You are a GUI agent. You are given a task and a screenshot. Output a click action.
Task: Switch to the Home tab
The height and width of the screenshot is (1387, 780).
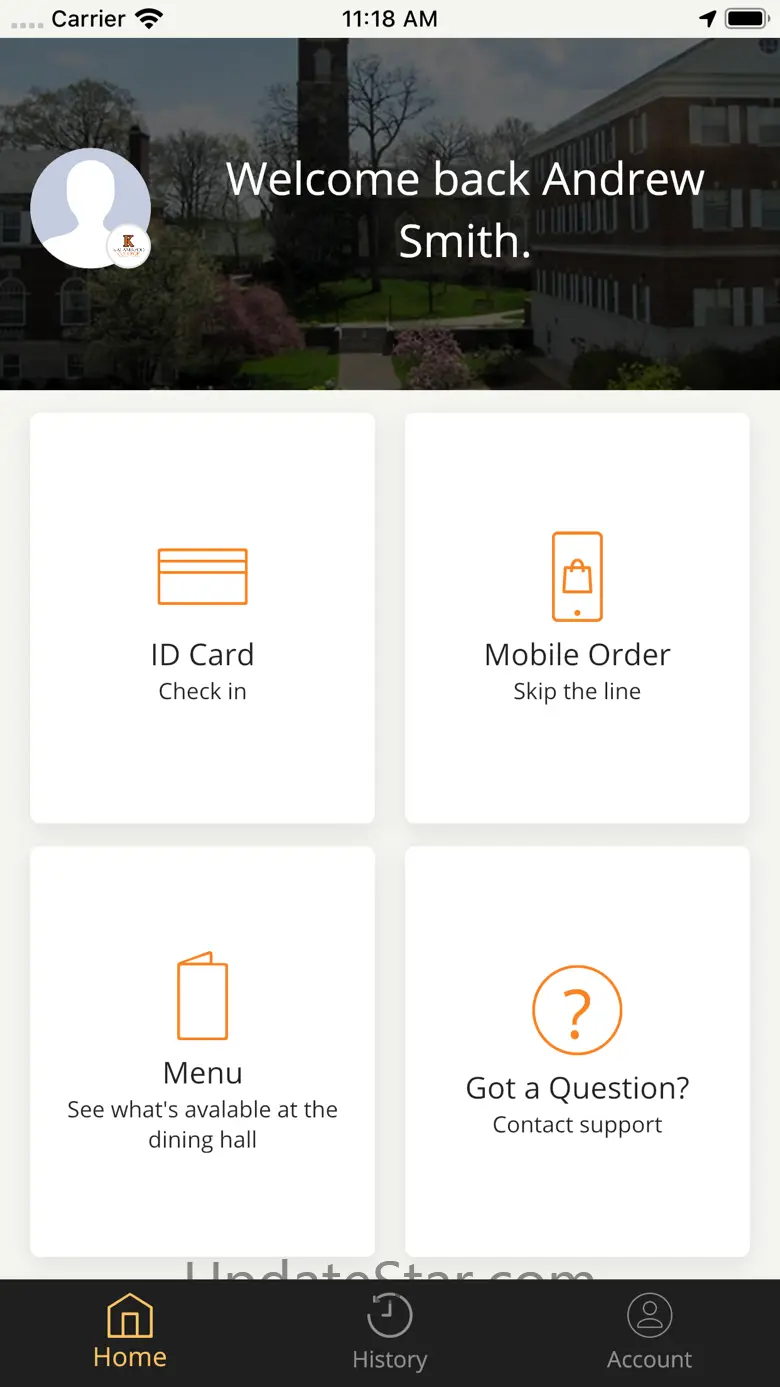pos(130,1332)
